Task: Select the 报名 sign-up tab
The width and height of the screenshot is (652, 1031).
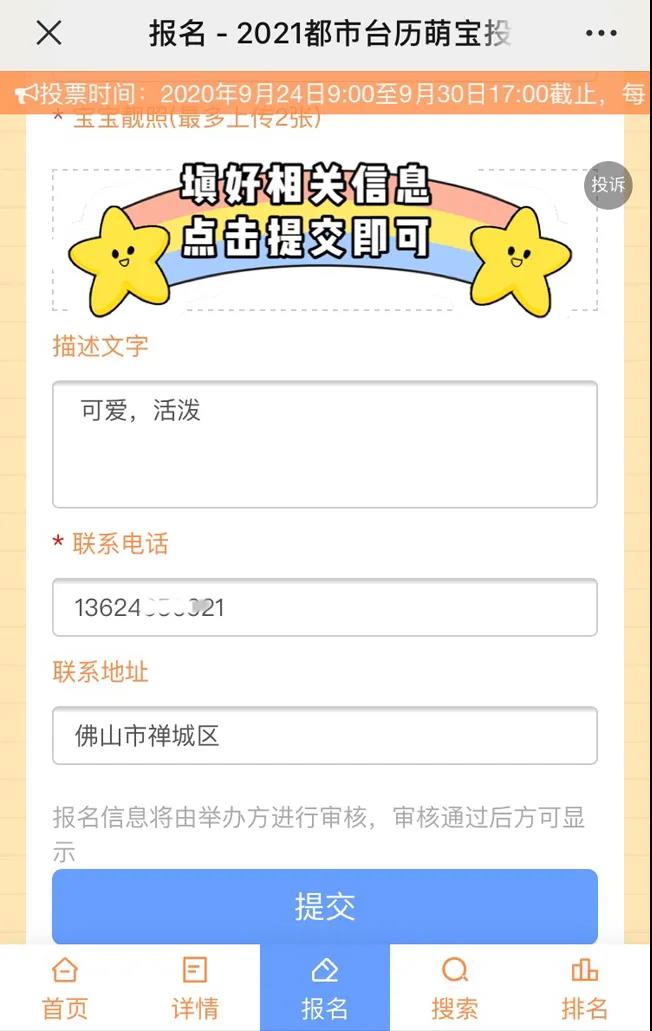Action: (x=325, y=988)
